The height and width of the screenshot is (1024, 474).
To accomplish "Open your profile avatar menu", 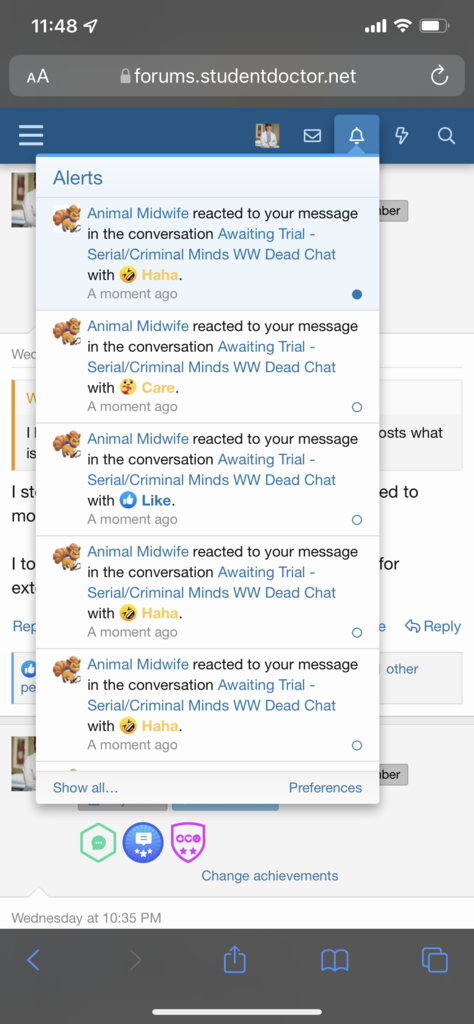I will (x=267, y=135).
